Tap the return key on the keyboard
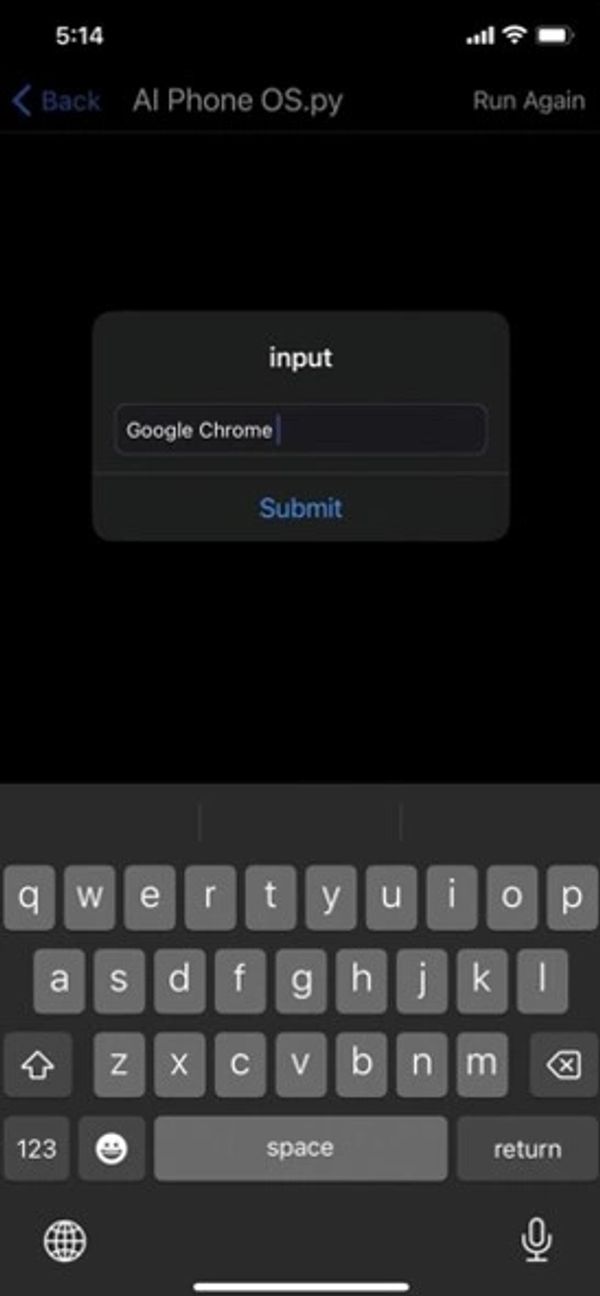600x1296 pixels. (527, 1149)
